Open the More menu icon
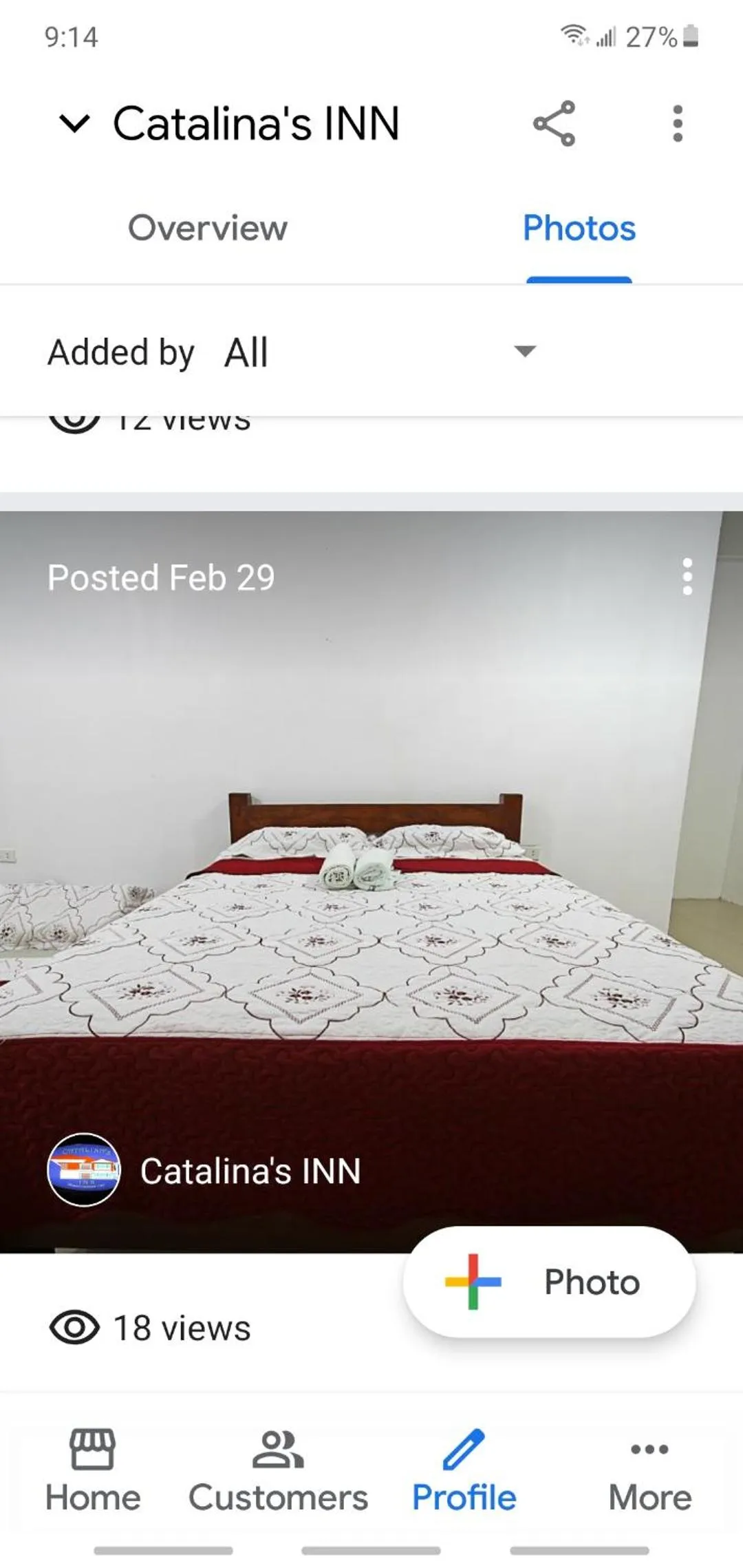Image resolution: width=743 pixels, height=1568 pixels. tap(651, 1450)
